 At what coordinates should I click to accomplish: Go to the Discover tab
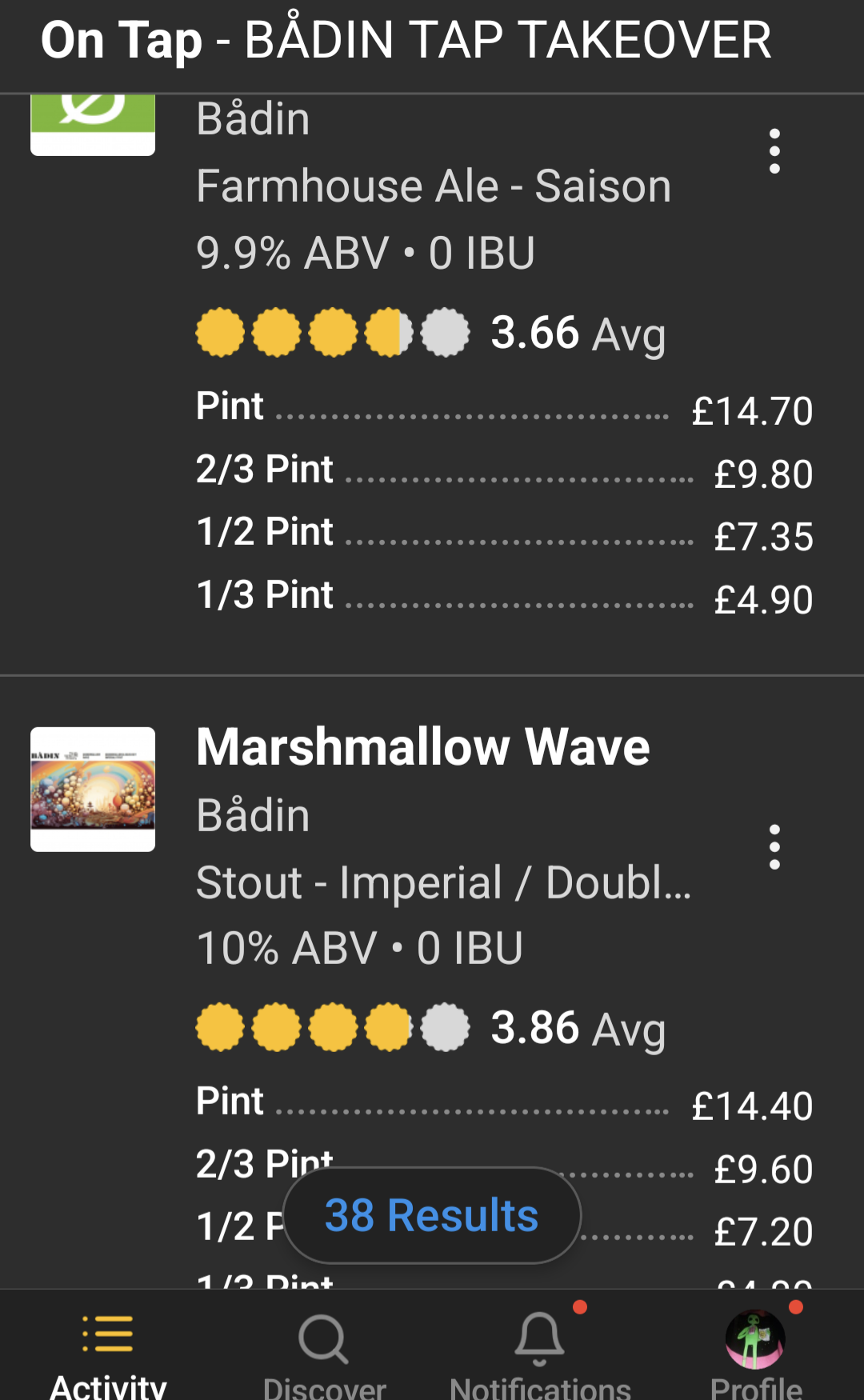[324, 1352]
